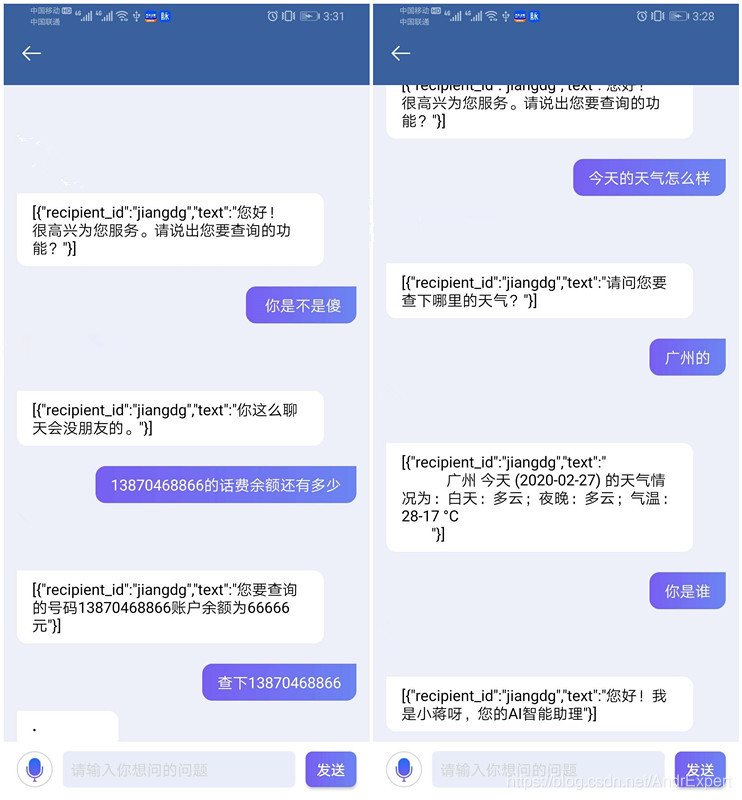The height and width of the screenshot is (800, 742).
Task: Tap the back arrow on the left screen
Action: pyautogui.click(x=31, y=55)
